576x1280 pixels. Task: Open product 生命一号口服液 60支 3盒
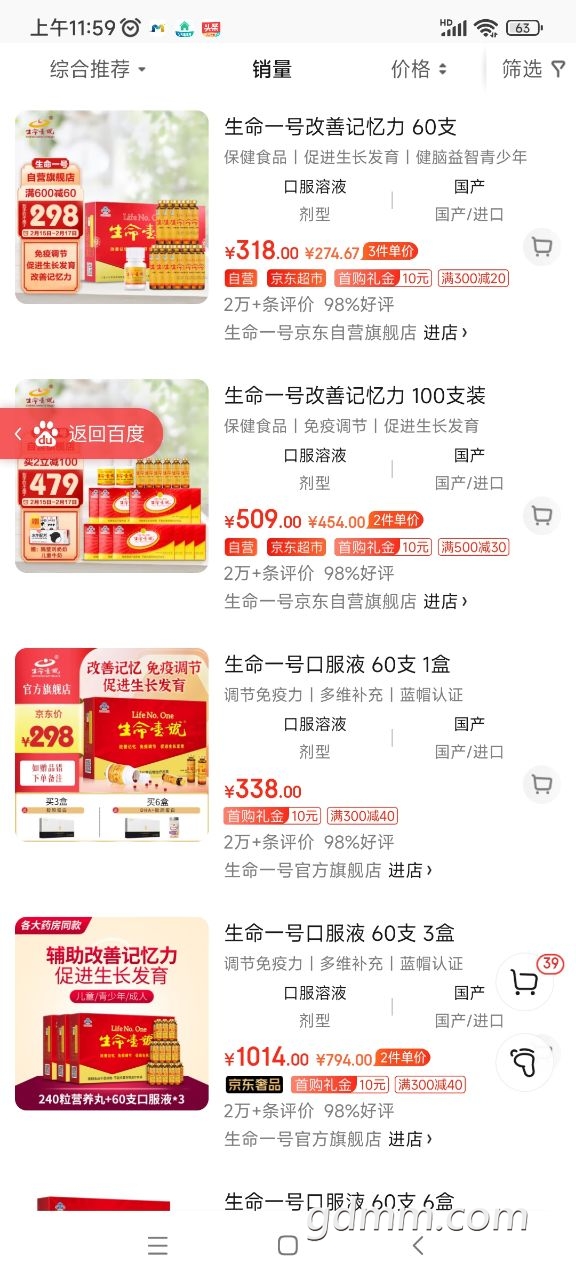340,934
